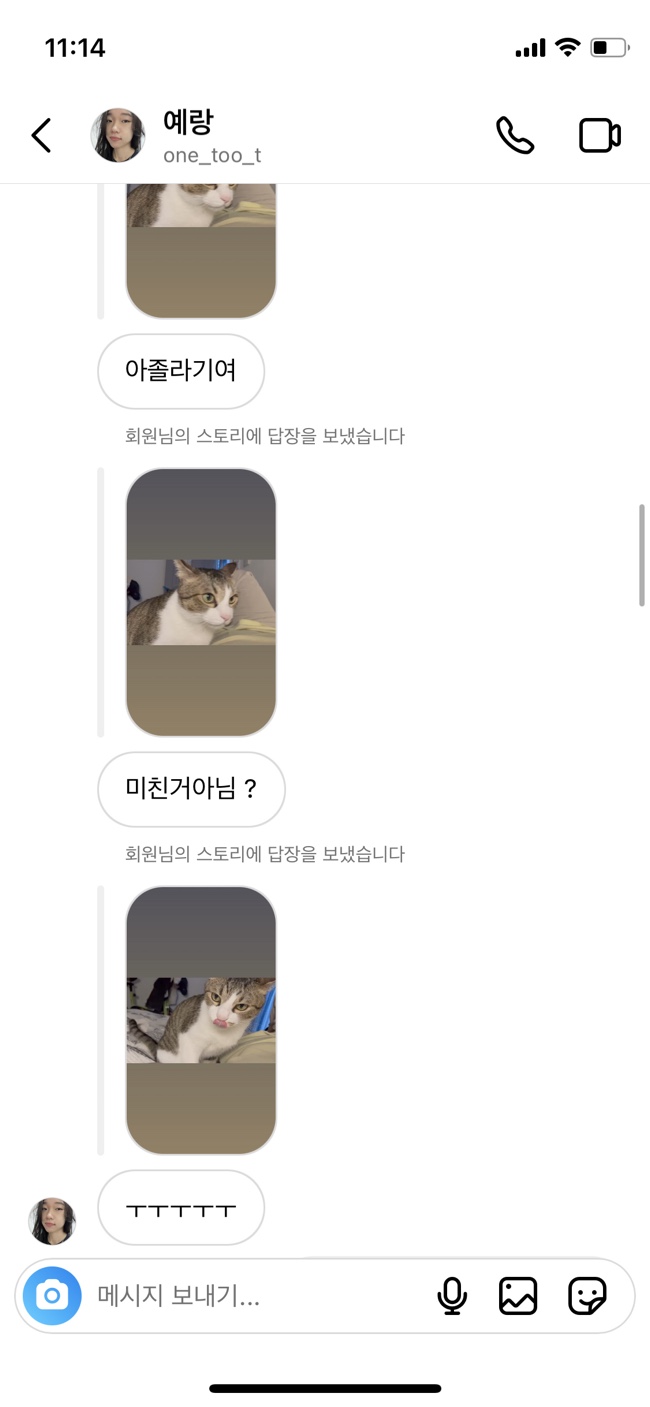Open the story reply above 미친거아님 ?
Screen dimensions: 650x1407
pyautogui.click(x=201, y=602)
